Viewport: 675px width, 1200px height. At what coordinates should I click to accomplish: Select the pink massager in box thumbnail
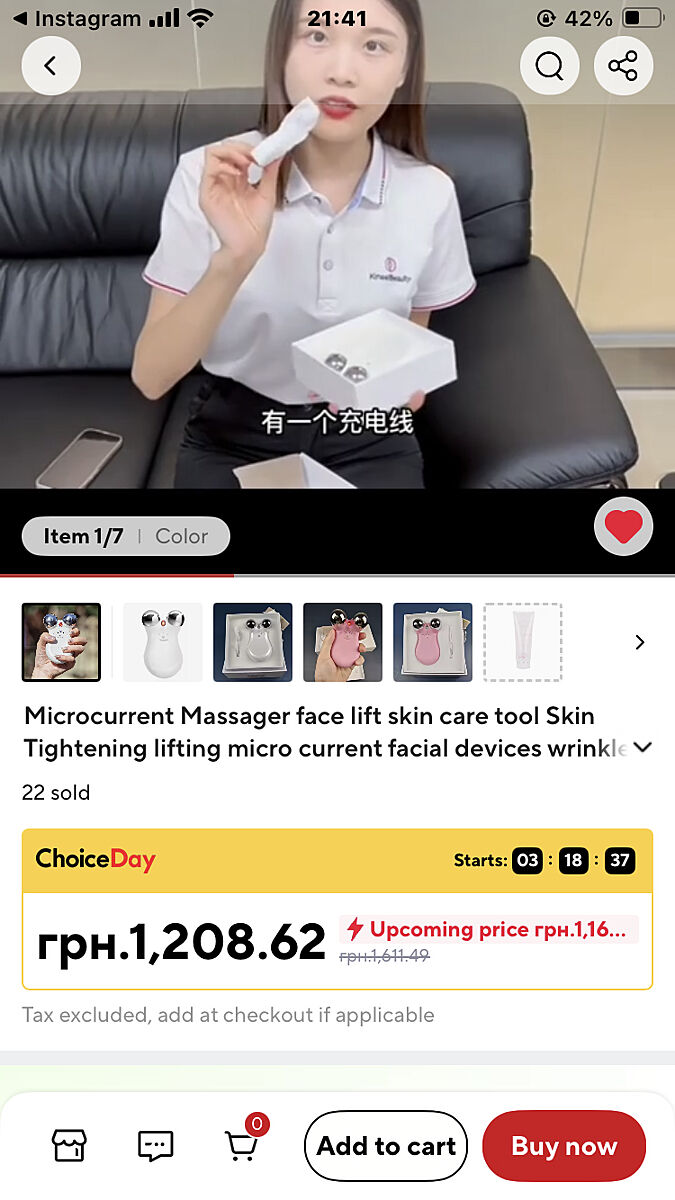click(432, 642)
